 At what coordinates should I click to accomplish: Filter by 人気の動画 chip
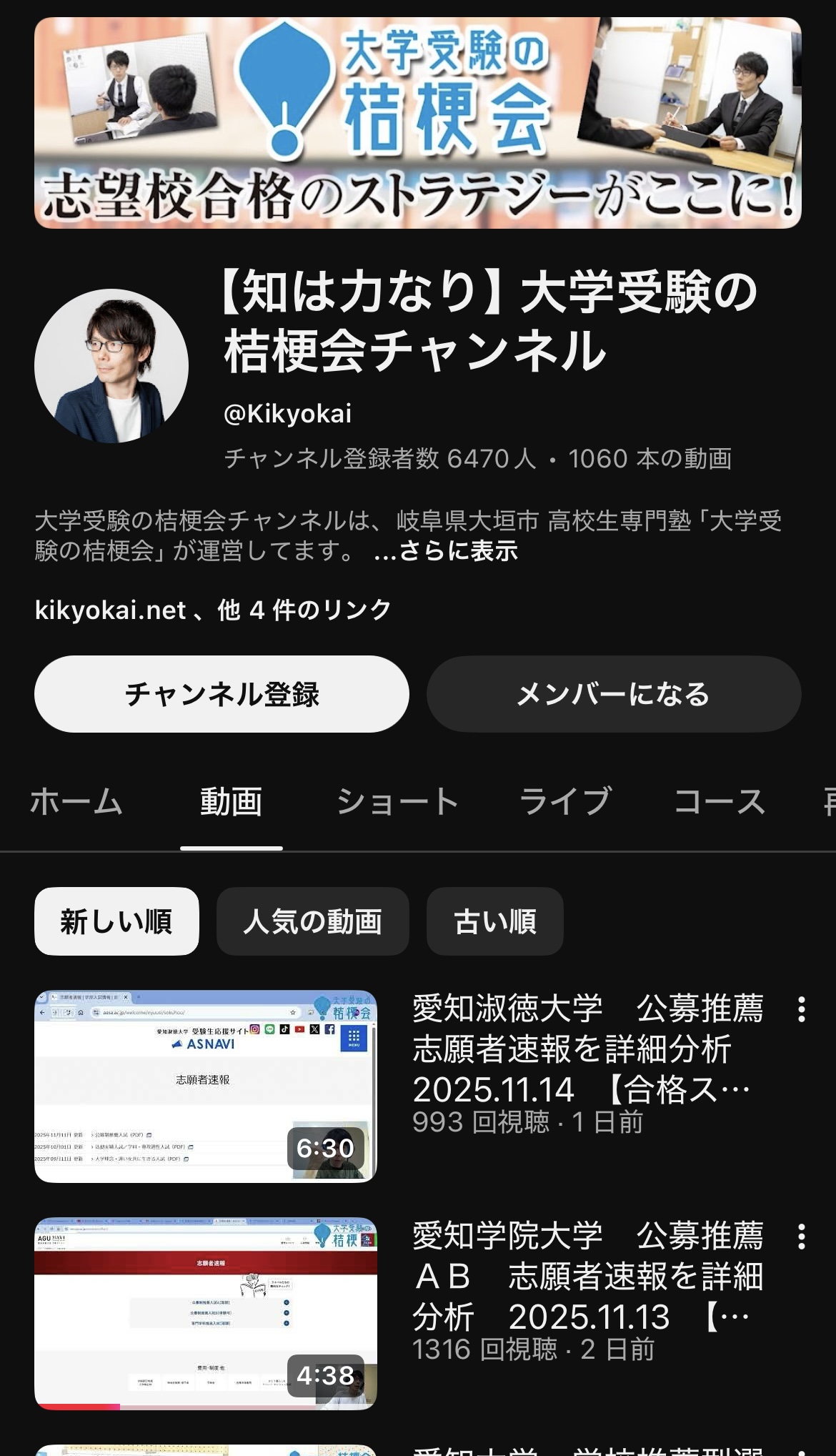pyautogui.click(x=312, y=921)
